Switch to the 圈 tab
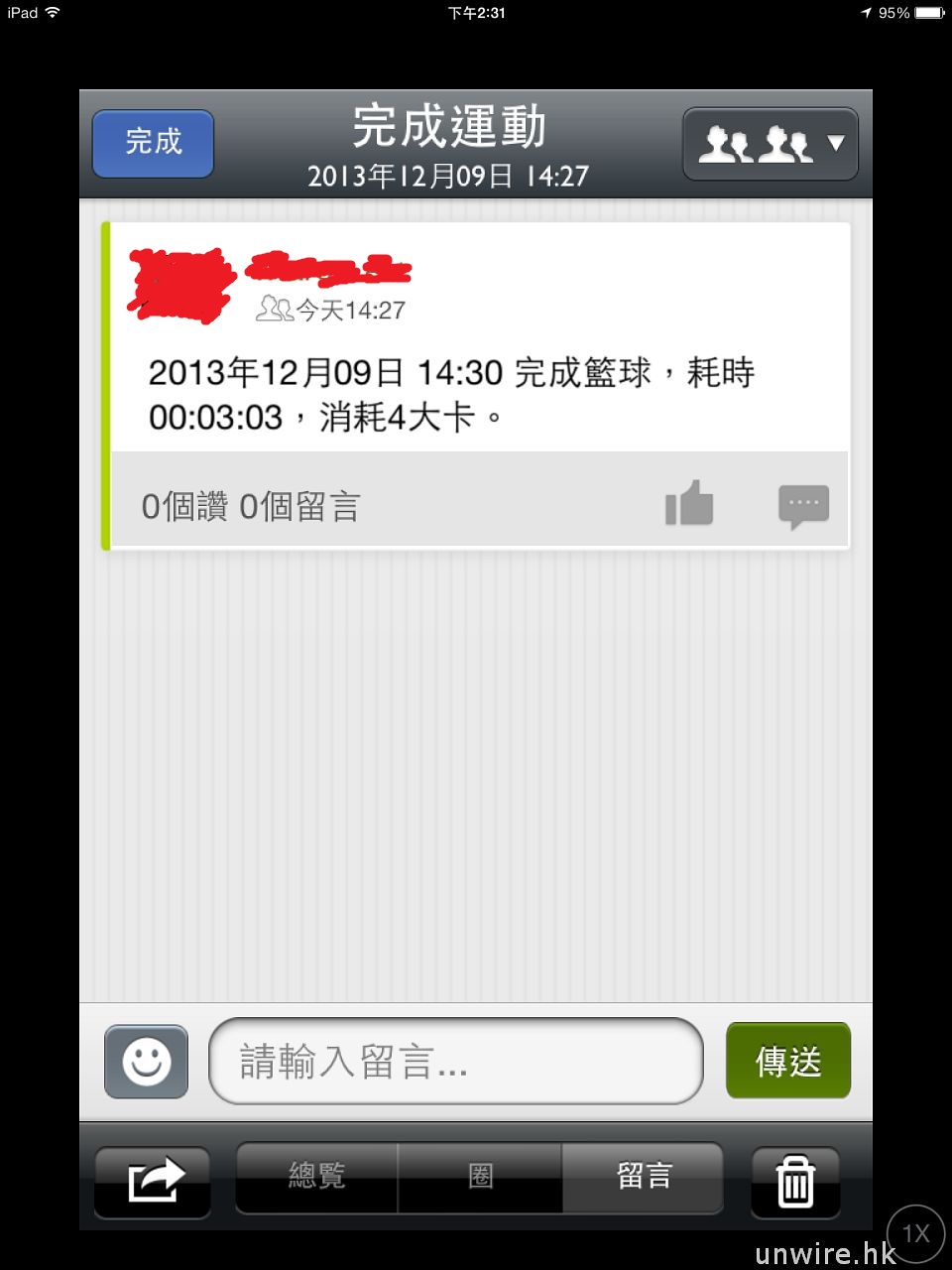Viewport: 952px width, 1270px height. pyautogui.click(x=480, y=1178)
